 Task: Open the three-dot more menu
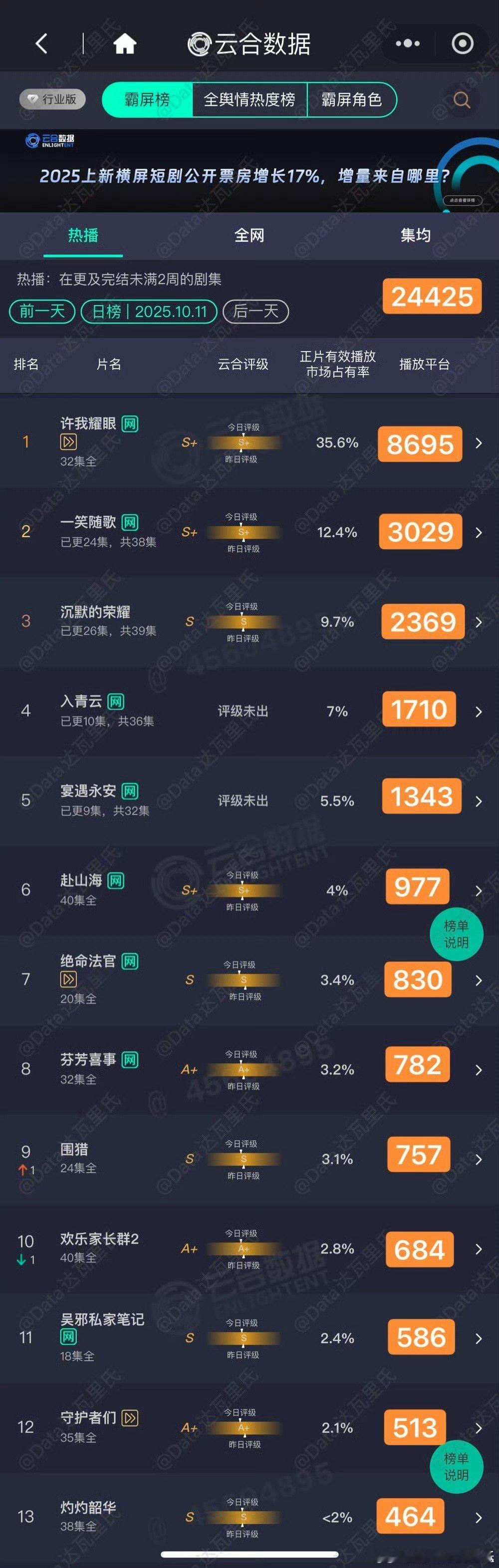pos(407,43)
